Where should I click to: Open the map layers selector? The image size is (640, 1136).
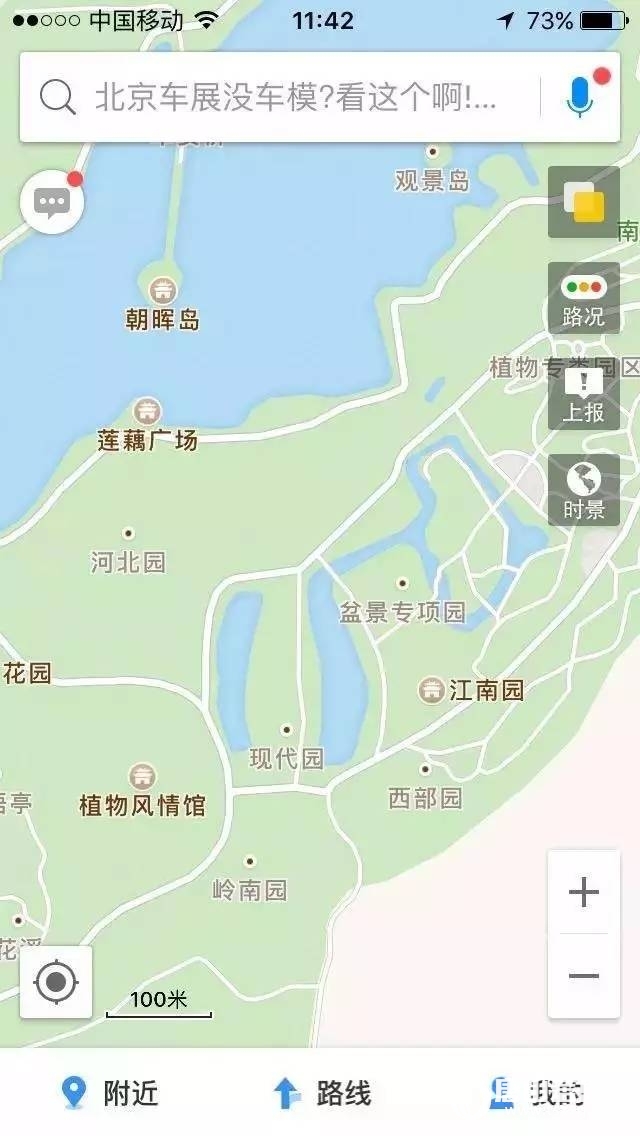pyautogui.click(x=584, y=202)
